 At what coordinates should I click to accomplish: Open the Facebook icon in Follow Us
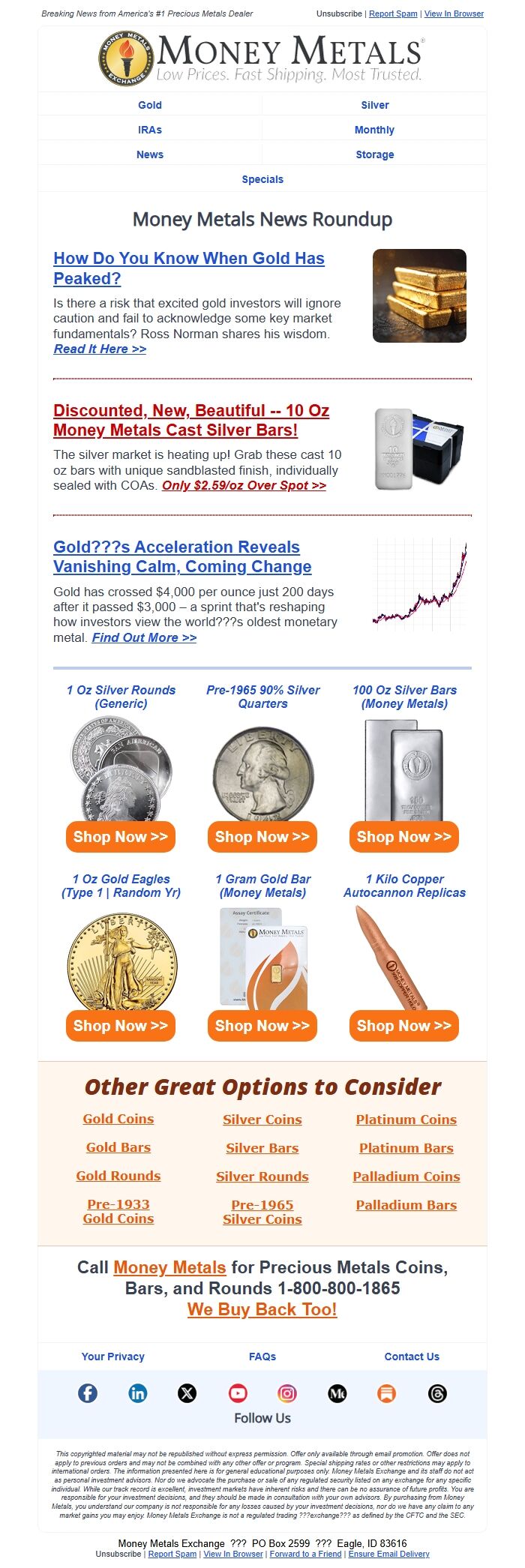[x=88, y=1393]
